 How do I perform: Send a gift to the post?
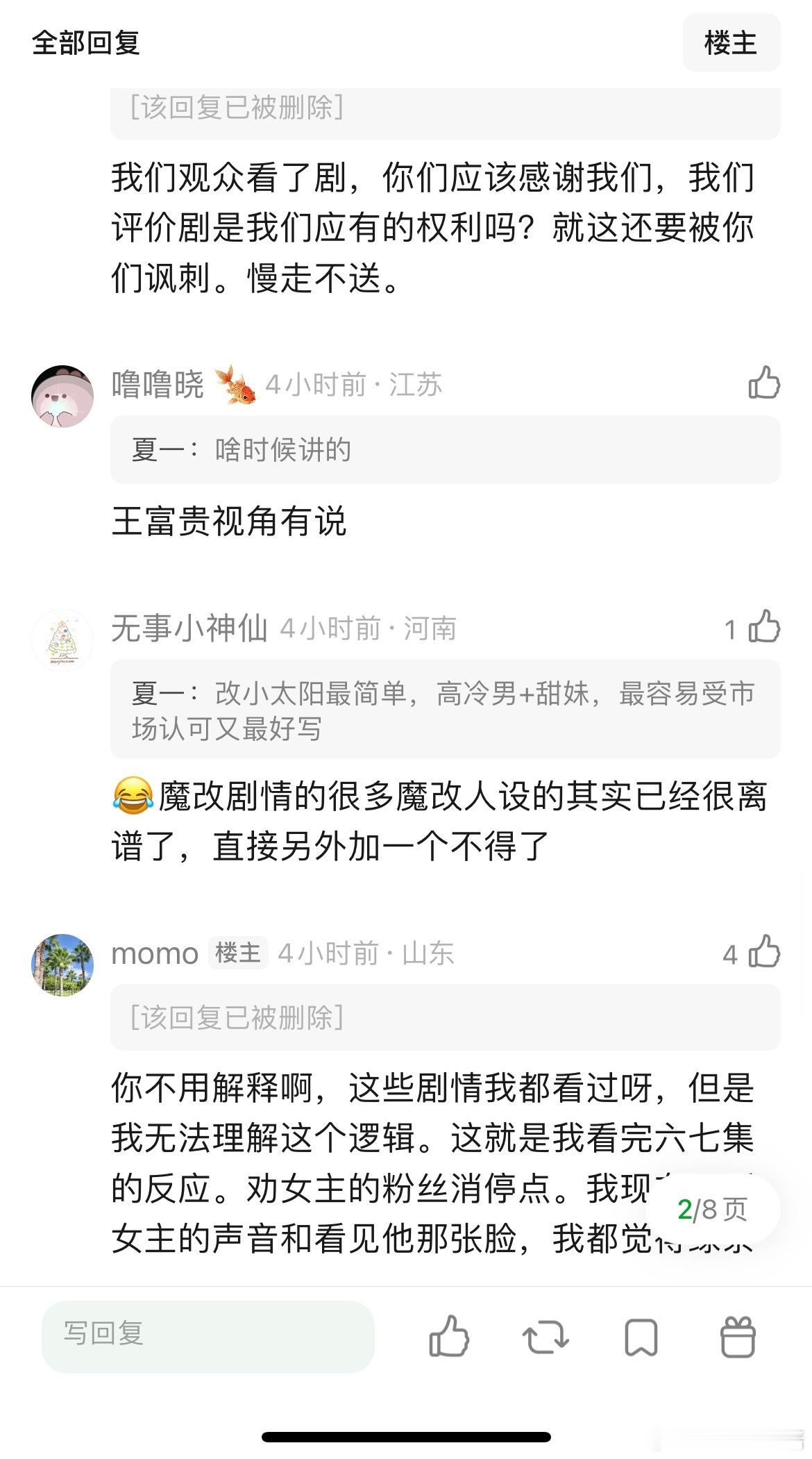(737, 1336)
